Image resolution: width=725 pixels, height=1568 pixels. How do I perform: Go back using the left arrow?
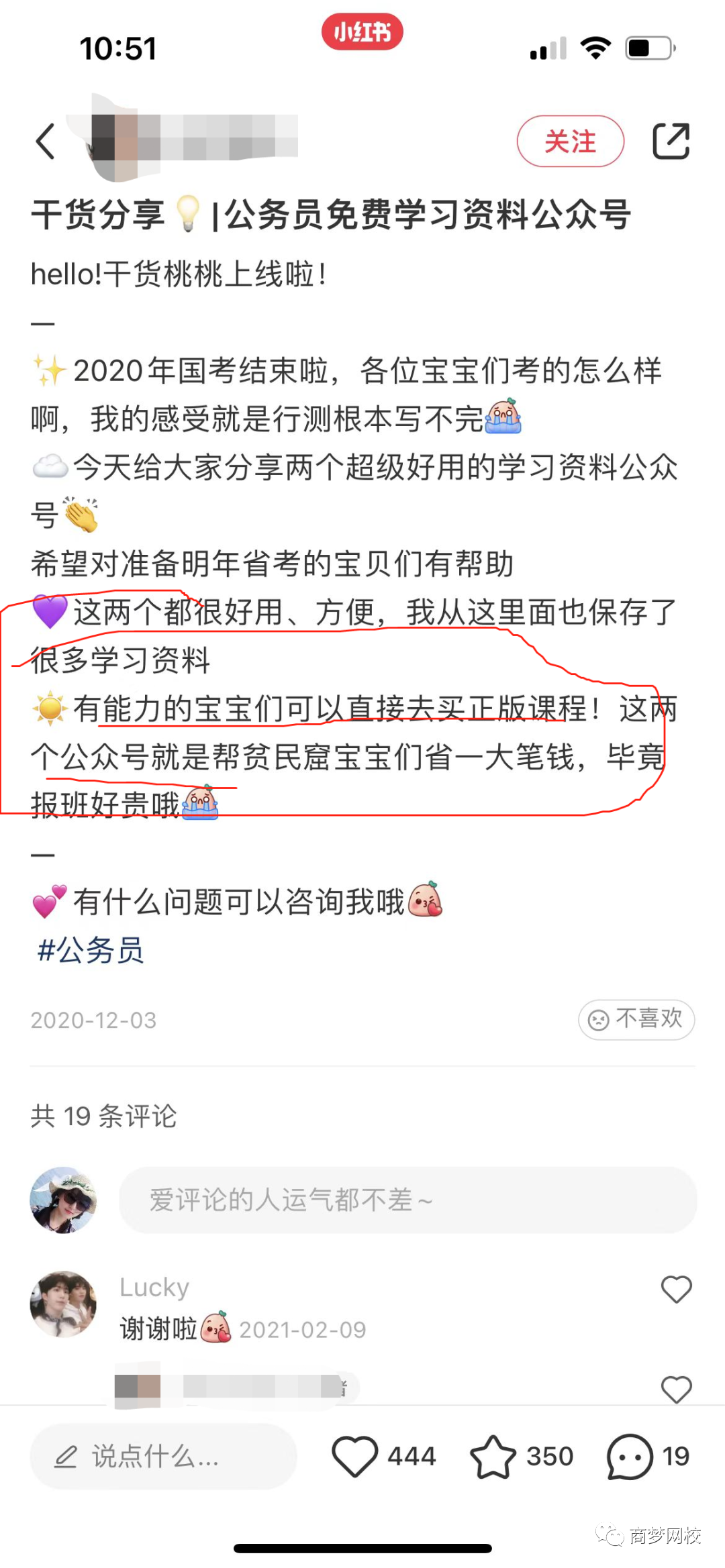(46, 142)
